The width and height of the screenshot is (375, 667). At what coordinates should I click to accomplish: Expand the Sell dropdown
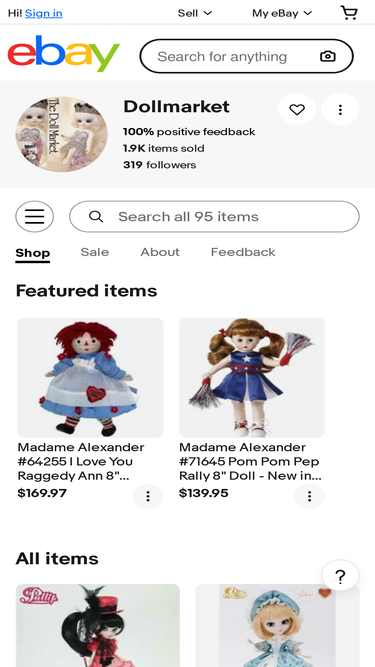(195, 13)
